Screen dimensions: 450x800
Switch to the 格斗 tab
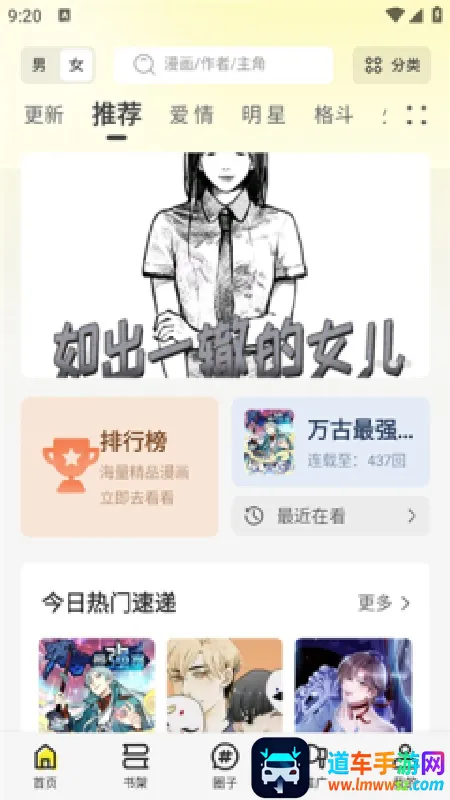click(x=334, y=114)
